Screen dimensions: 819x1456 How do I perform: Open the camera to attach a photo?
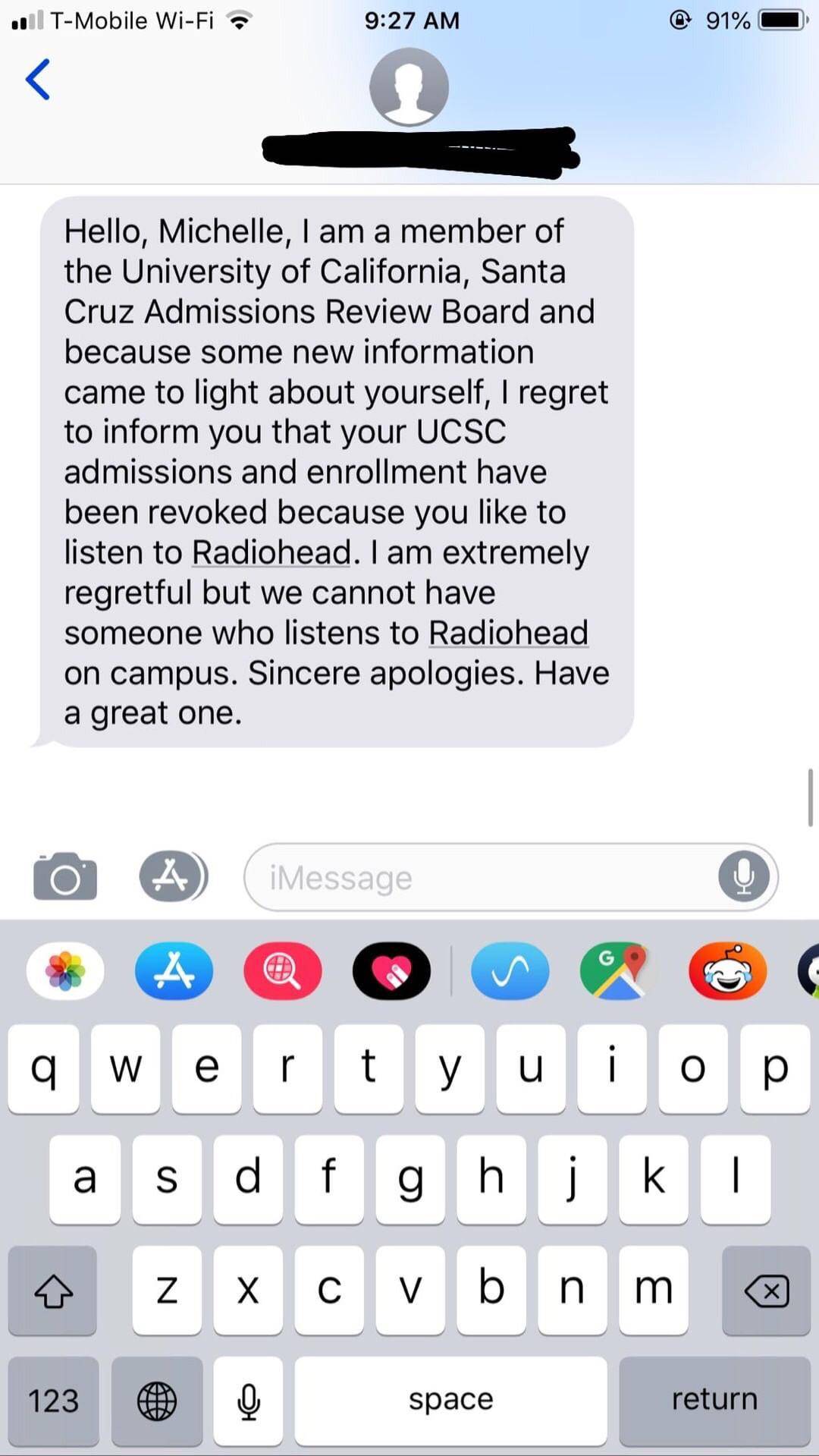[x=65, y=877]
